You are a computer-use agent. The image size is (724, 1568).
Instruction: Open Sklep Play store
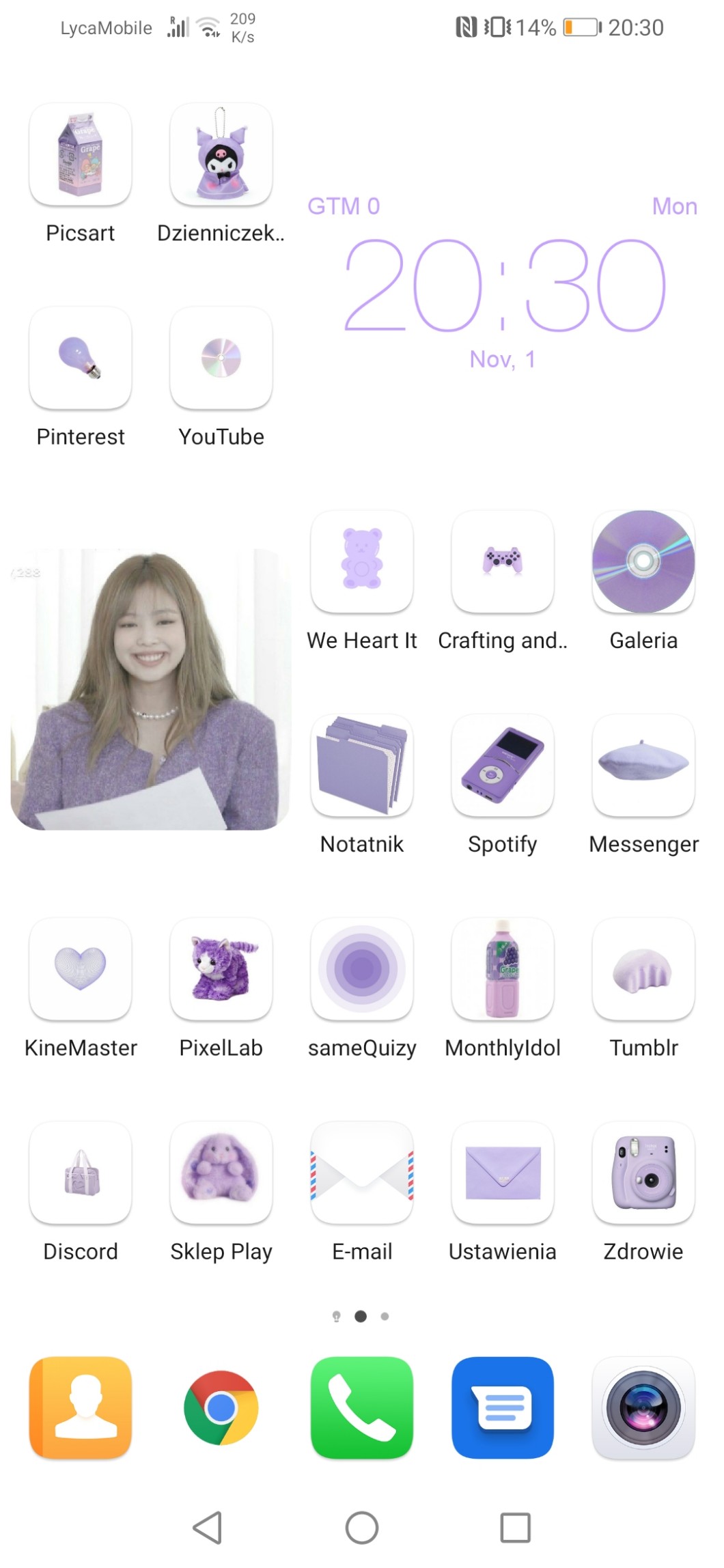[x=221, y=1173]
